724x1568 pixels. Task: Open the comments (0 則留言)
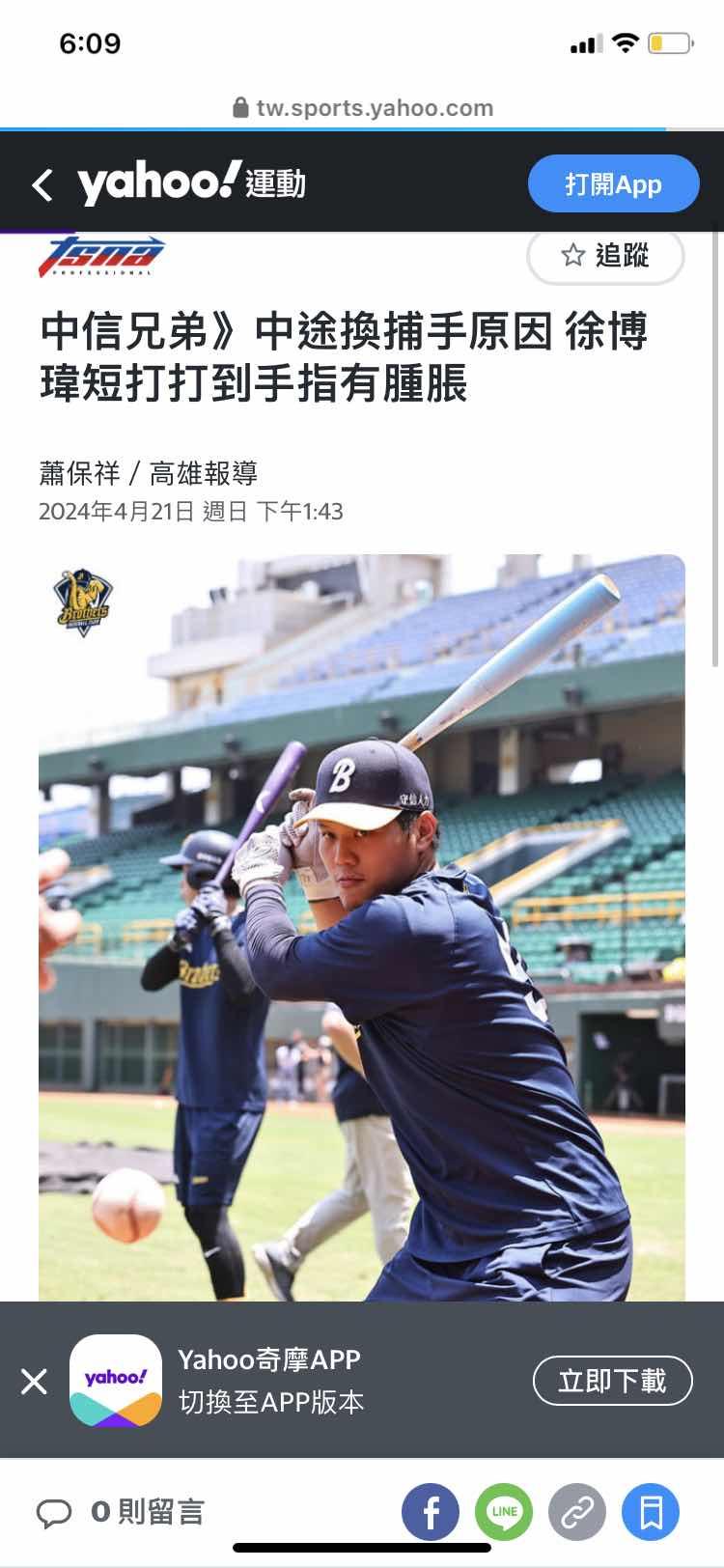coord(122,1512)
